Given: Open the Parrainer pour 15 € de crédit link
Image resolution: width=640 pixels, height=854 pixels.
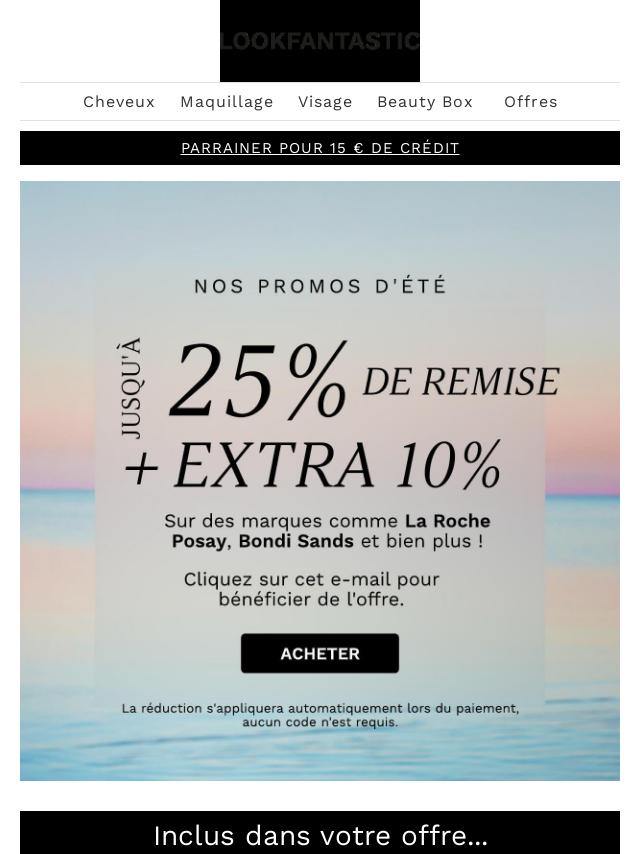Looking at the screenshot, I should click(320, 148).
